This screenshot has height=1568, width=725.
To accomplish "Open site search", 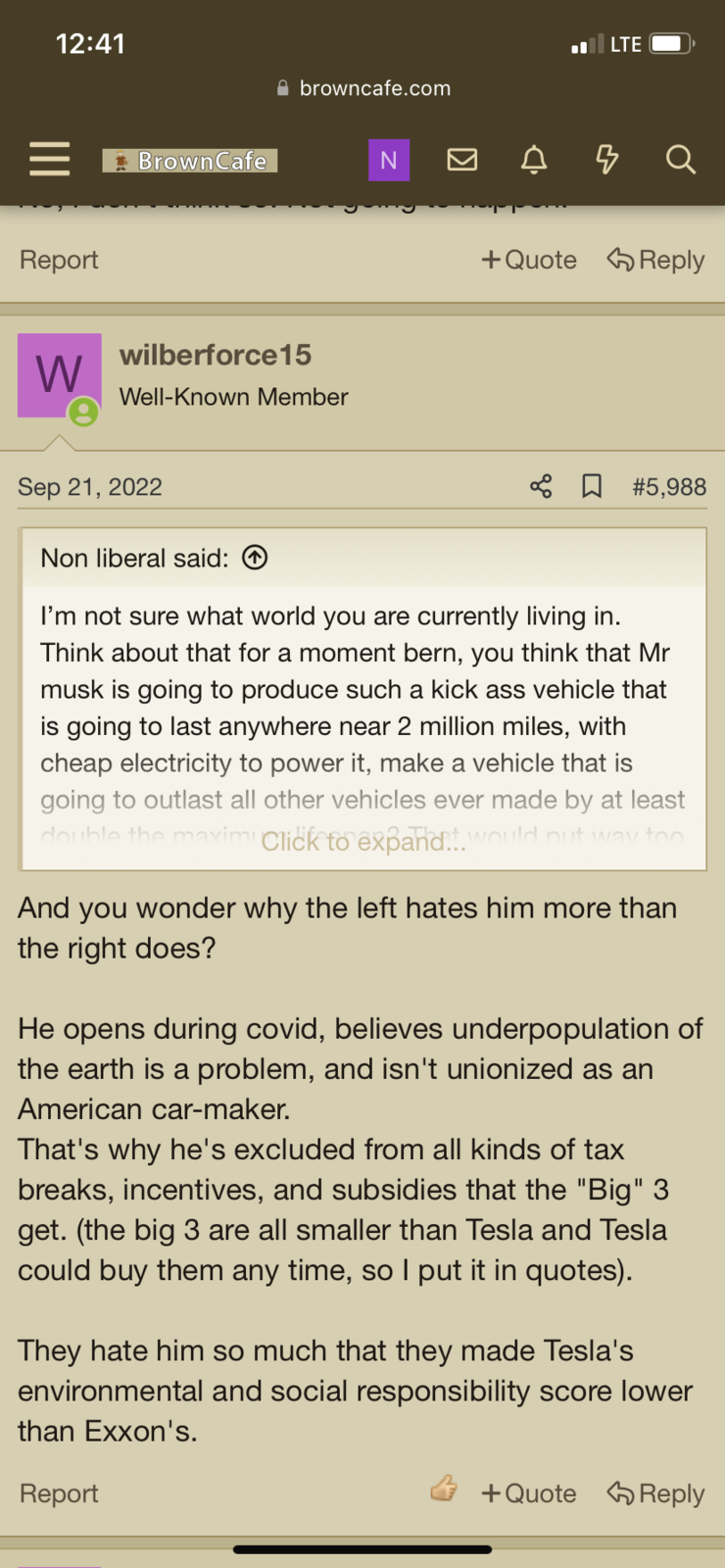I will (681, 159).
